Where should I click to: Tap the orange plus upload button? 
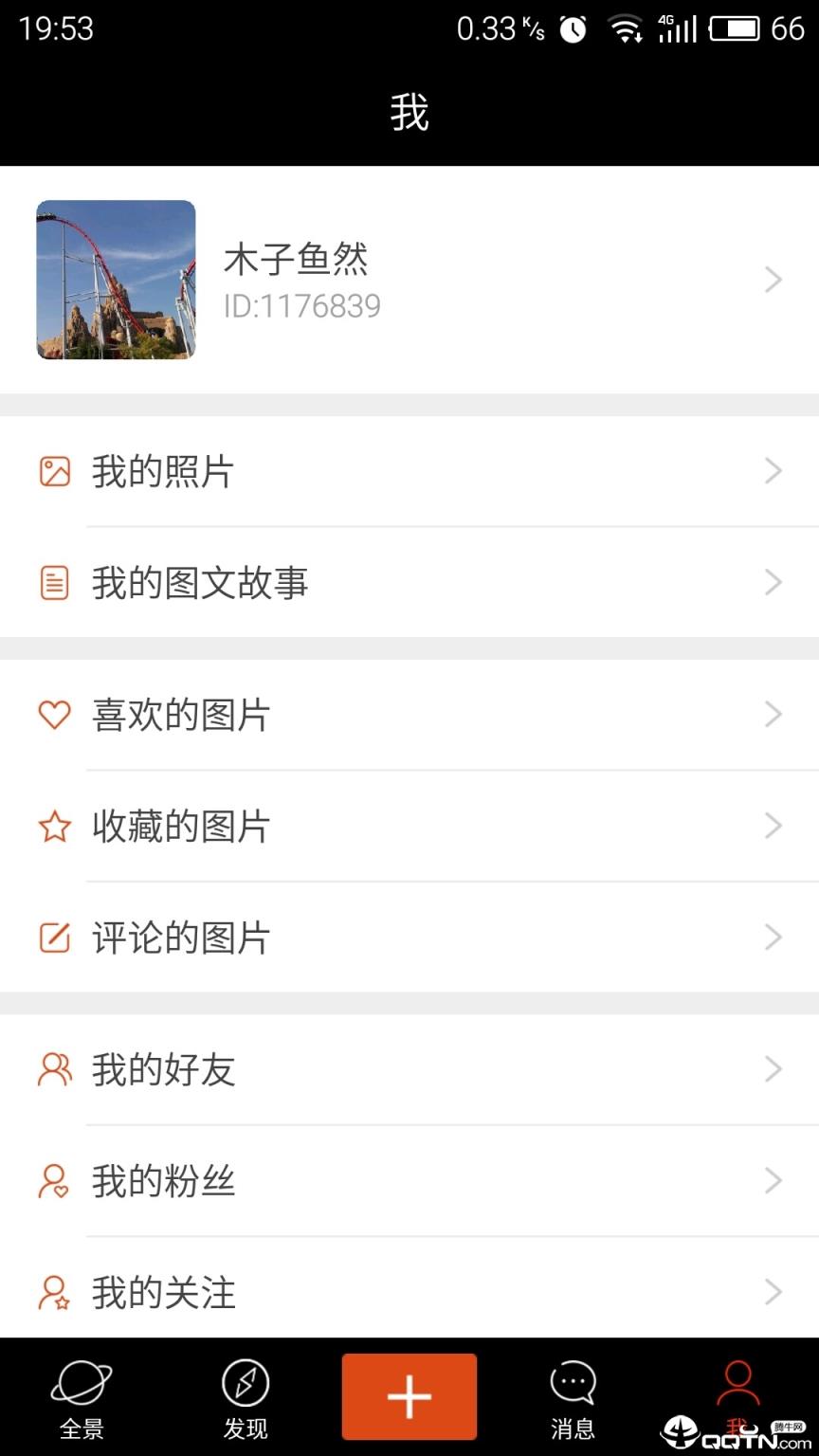click(409, 1394)
